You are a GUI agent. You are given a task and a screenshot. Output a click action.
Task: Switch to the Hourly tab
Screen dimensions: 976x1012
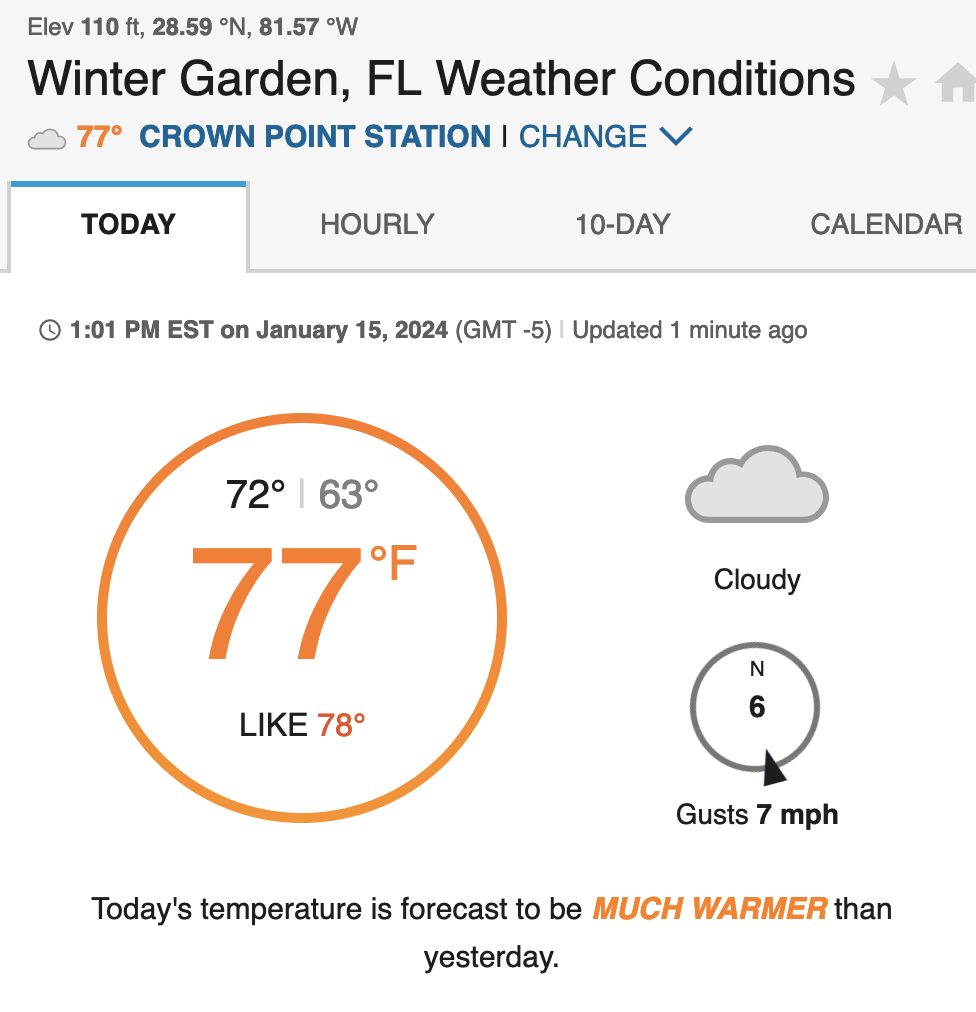pos(377,224)
